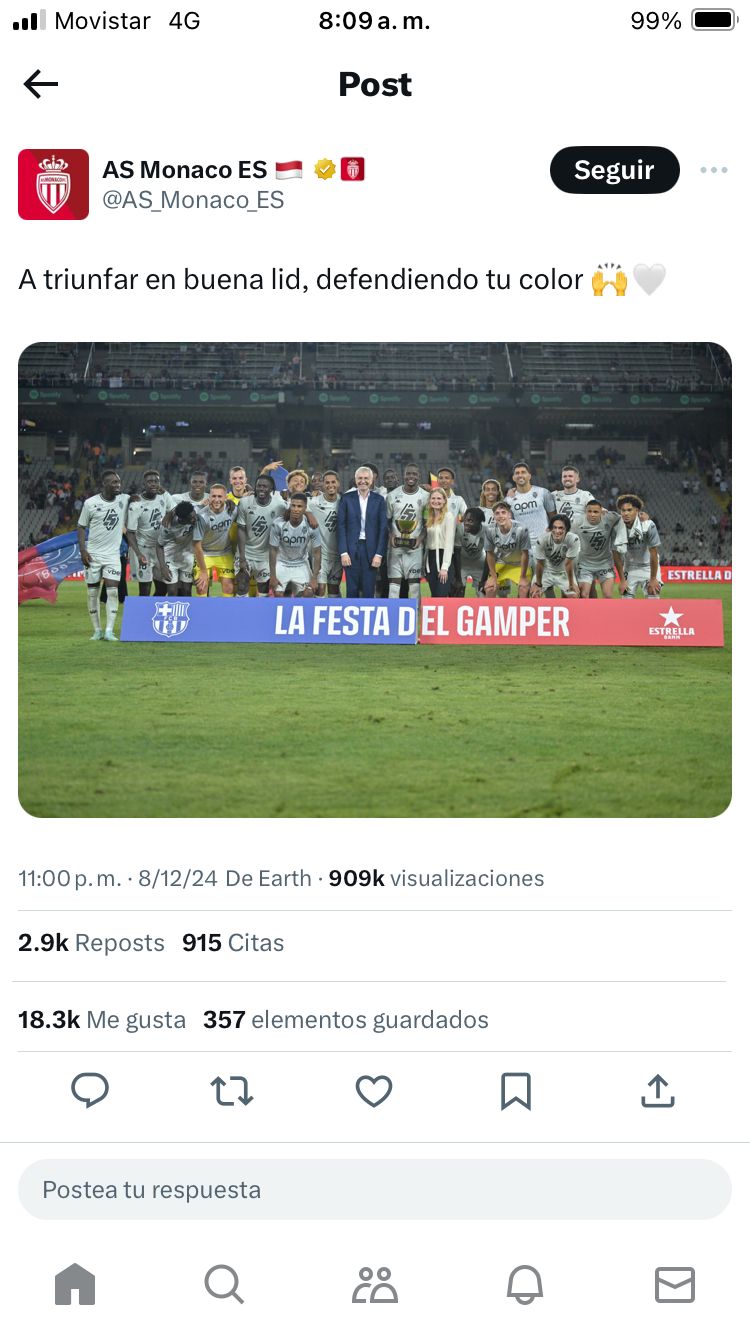The width and height of the screenshot is (750, 1334).
Task: Go back with the arrow icon
Action: pyautogui.click(x=40, y=84)
